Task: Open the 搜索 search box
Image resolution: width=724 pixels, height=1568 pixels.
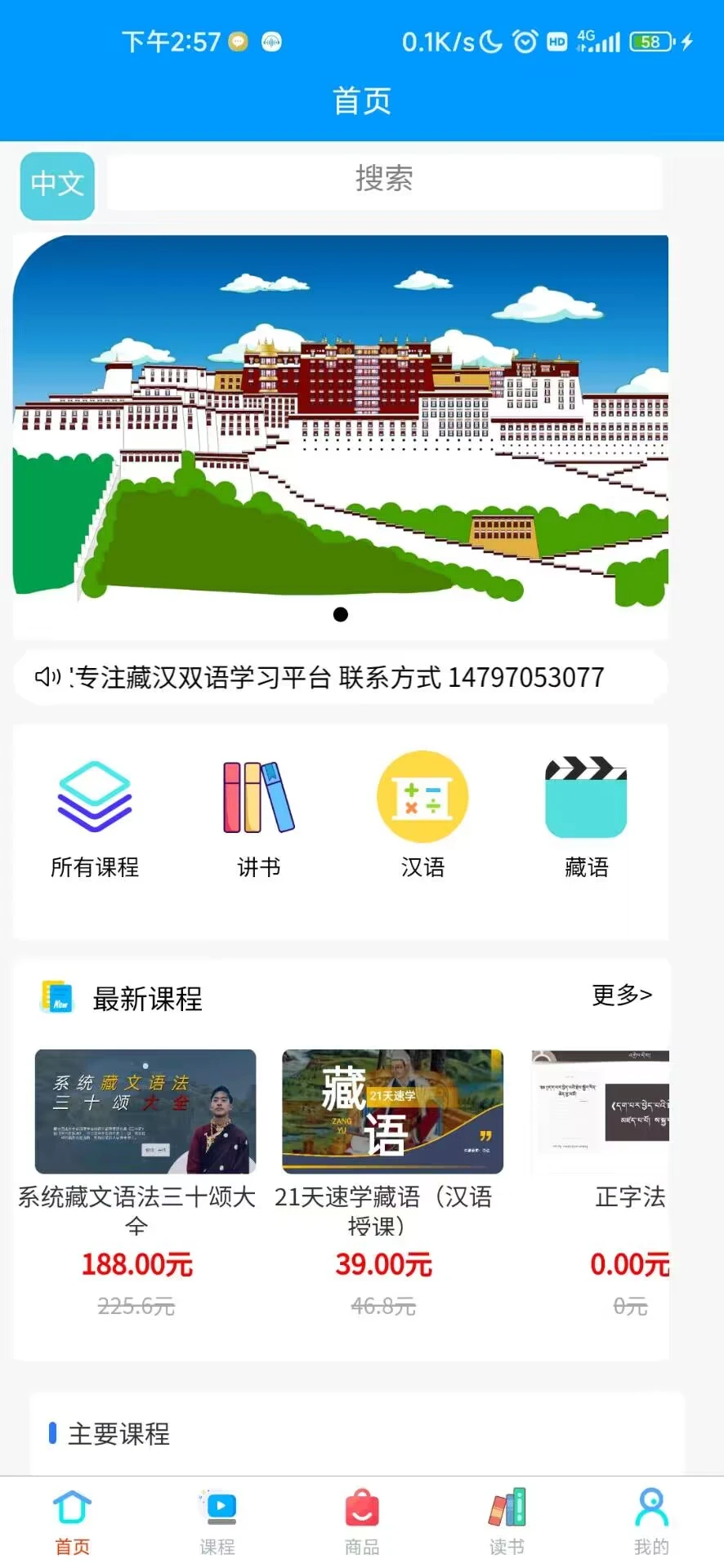Action: click(x=384, y=181)
